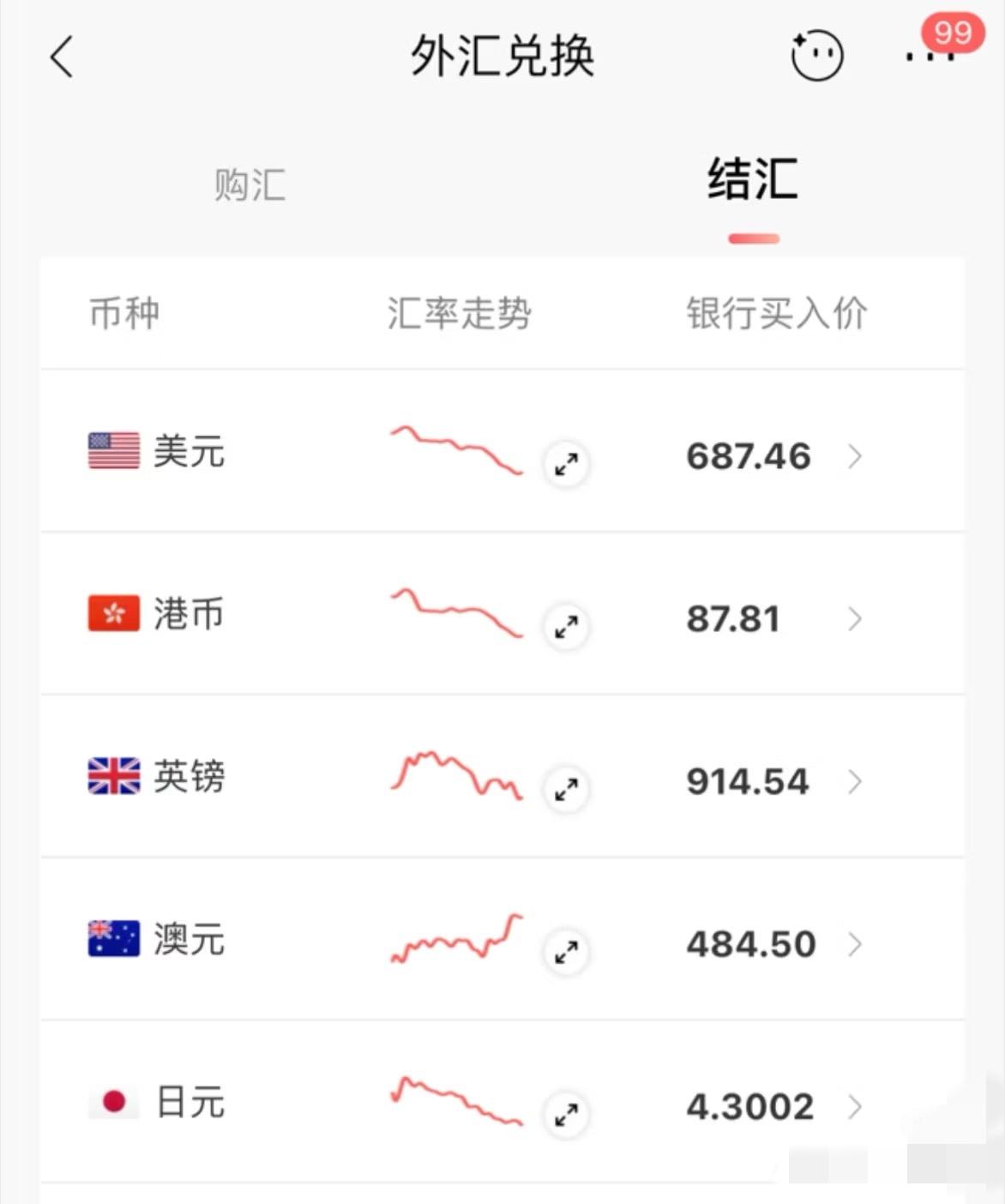The width and height of the screenshot is (1005, 1204).
Task: Expand details via chevron next to 4.3002
Action: tap(854, 1106)
